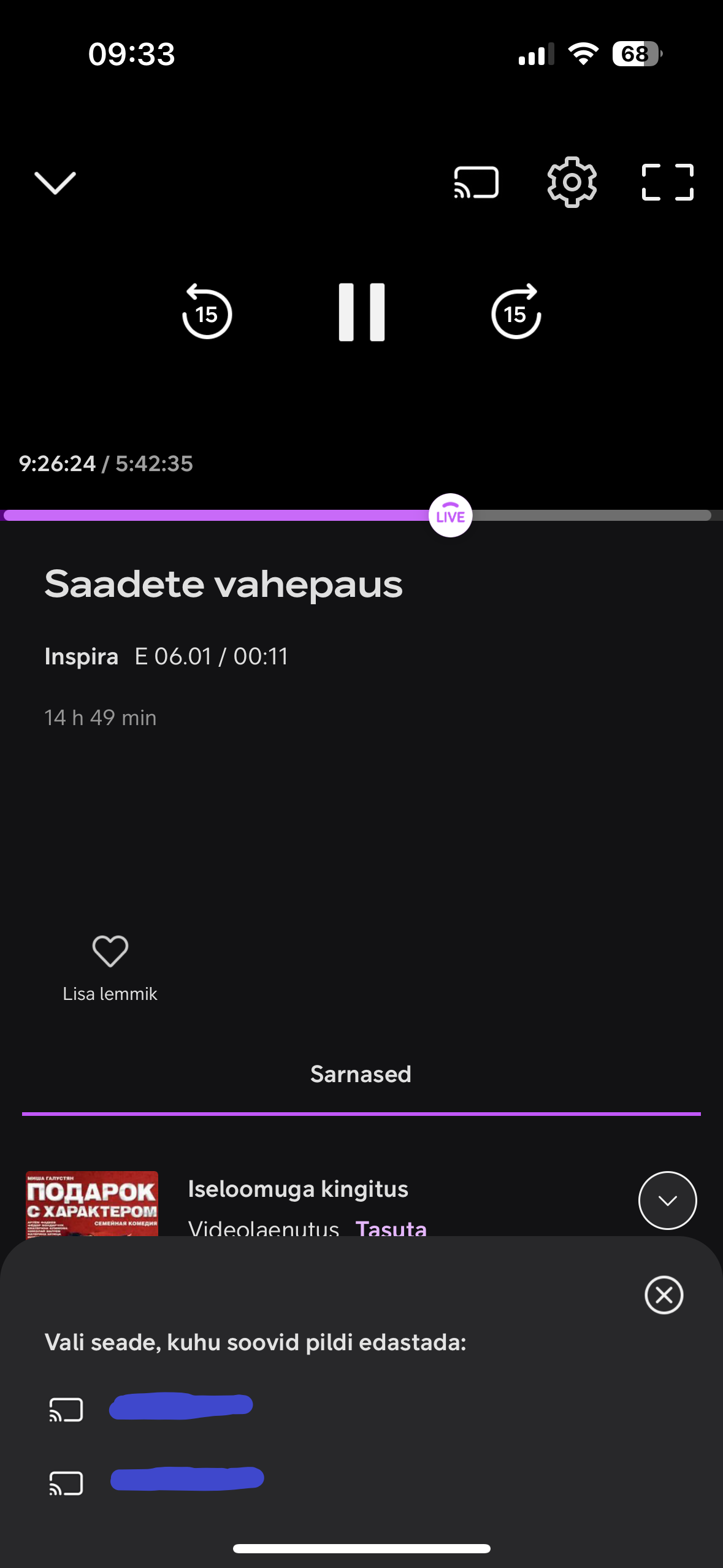Close the device selection sheet
This screenshot has height=1568, width=723.
point(664,1295)
